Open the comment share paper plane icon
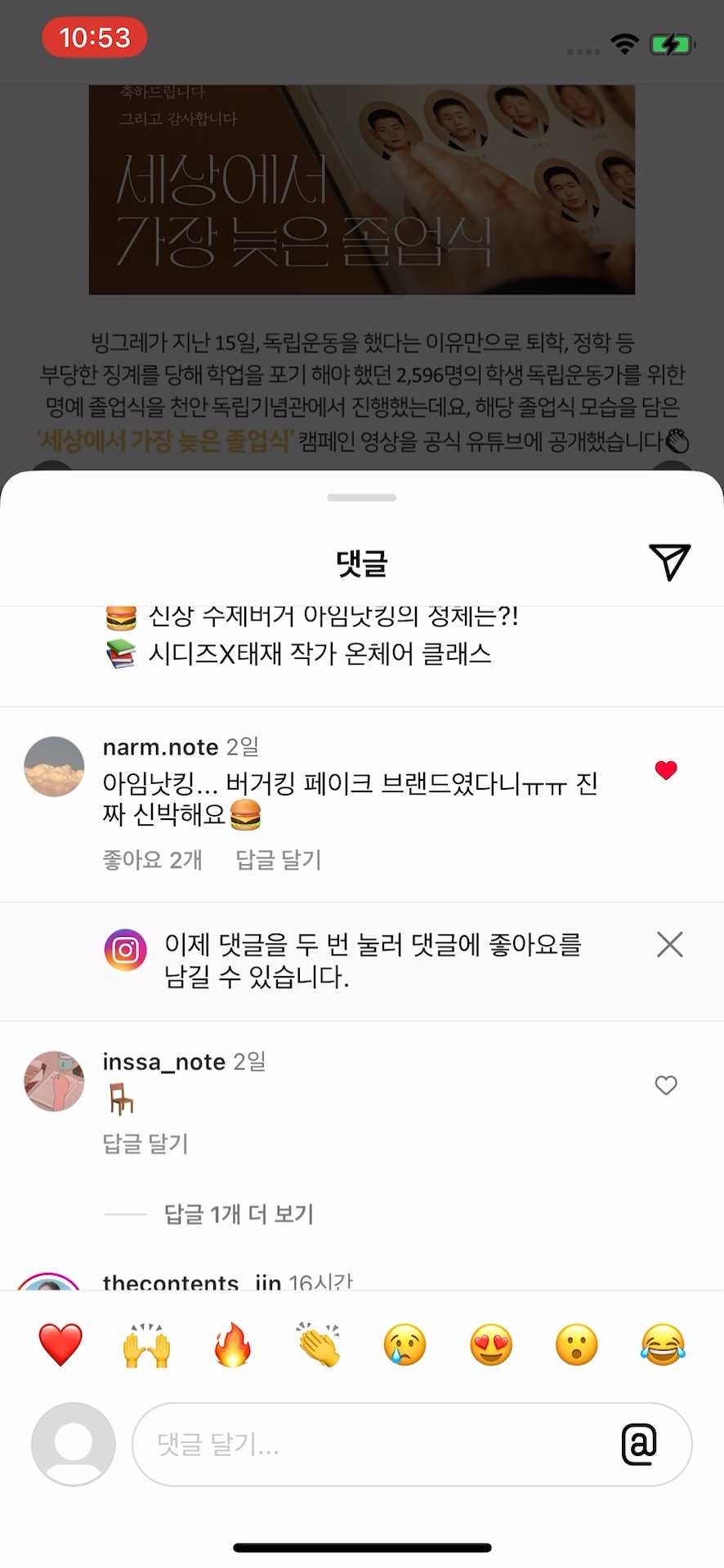 click(x=670, y=562)
